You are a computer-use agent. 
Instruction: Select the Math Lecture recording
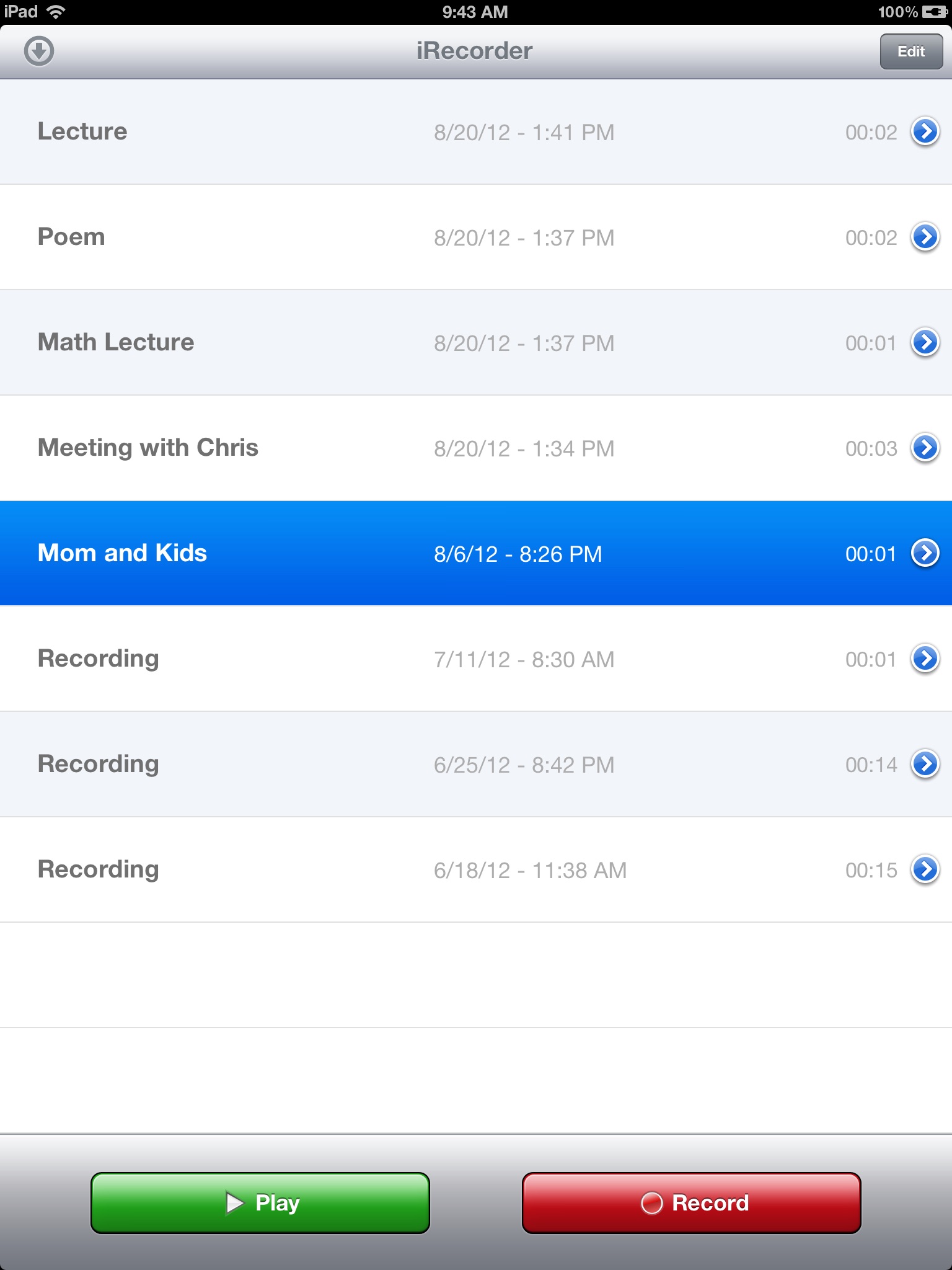pyautogui.click(x=476, y=342)
